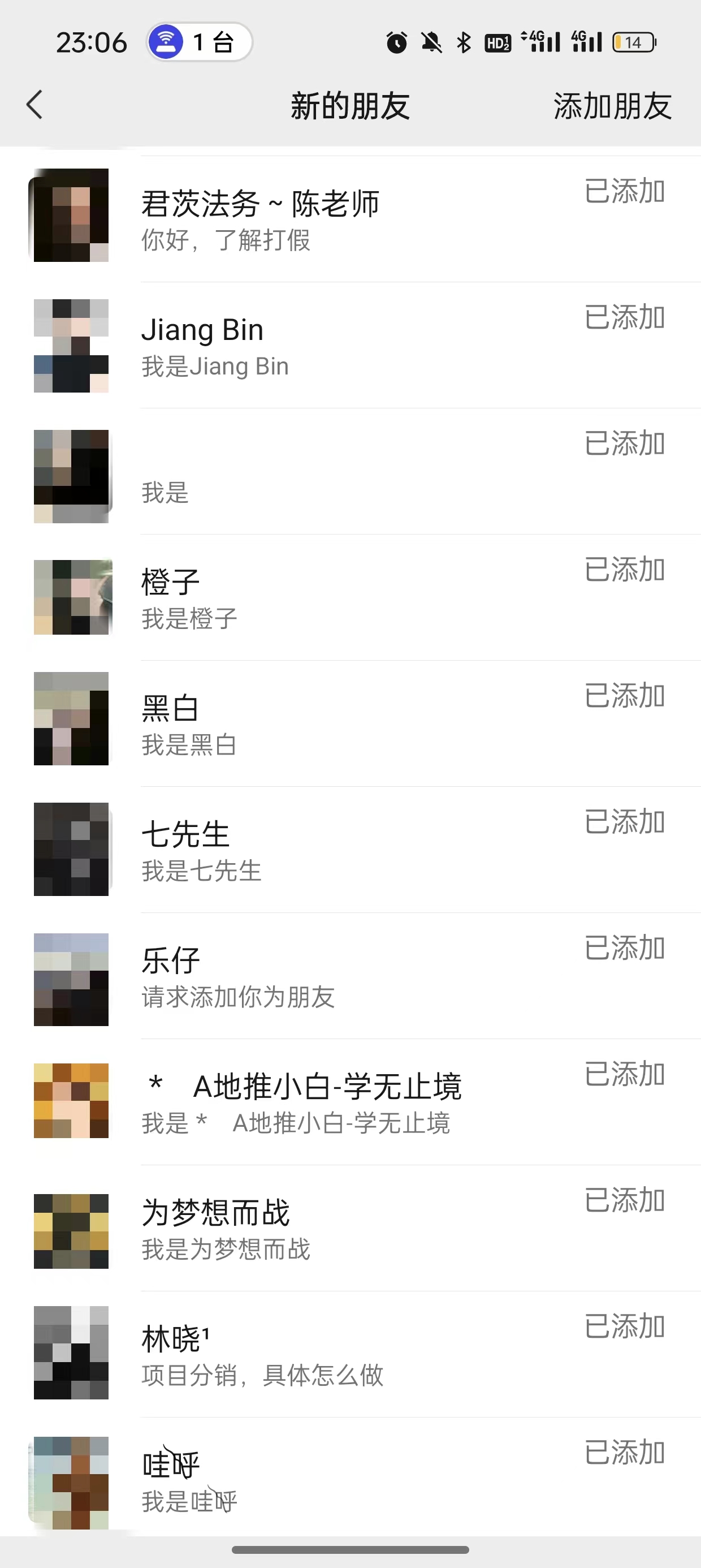Image resolution: width=701 pixels, height=1568 pixels.
Task: Click the hotspot pill showing 1台
Action: click(x=198, y=41)
